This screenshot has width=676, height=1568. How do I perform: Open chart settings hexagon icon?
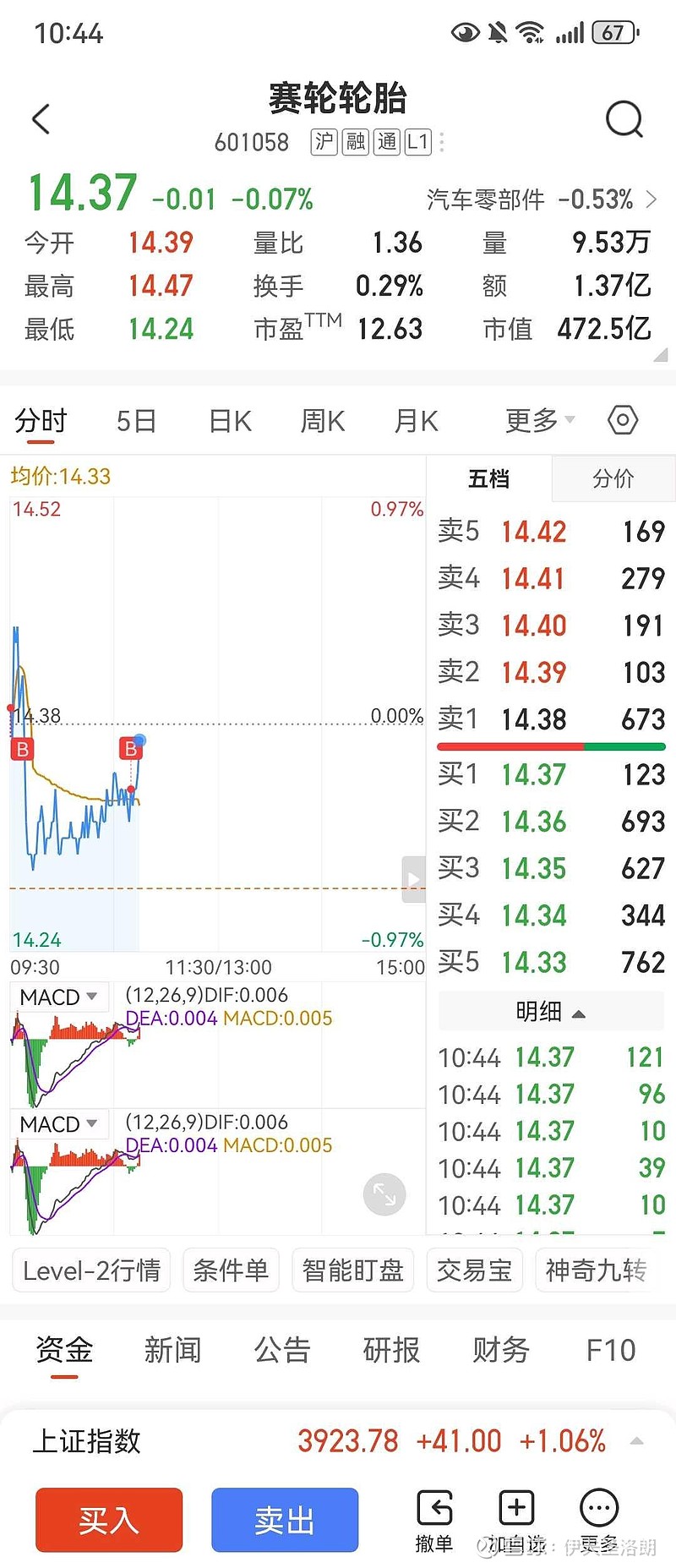click(x=623, y=420)
